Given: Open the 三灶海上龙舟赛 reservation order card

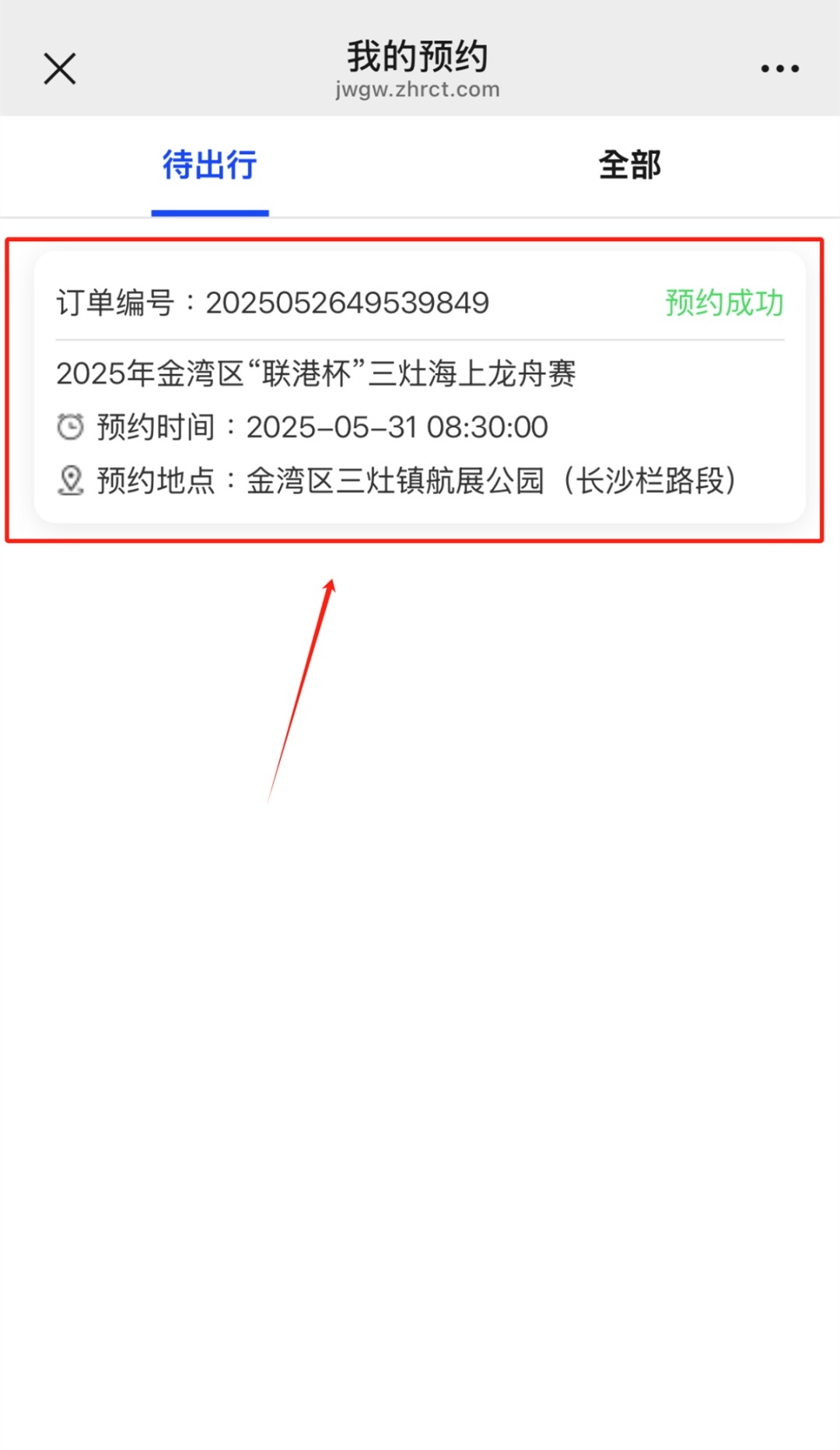Looking at the screenshot, I should [x=420, y=387].
